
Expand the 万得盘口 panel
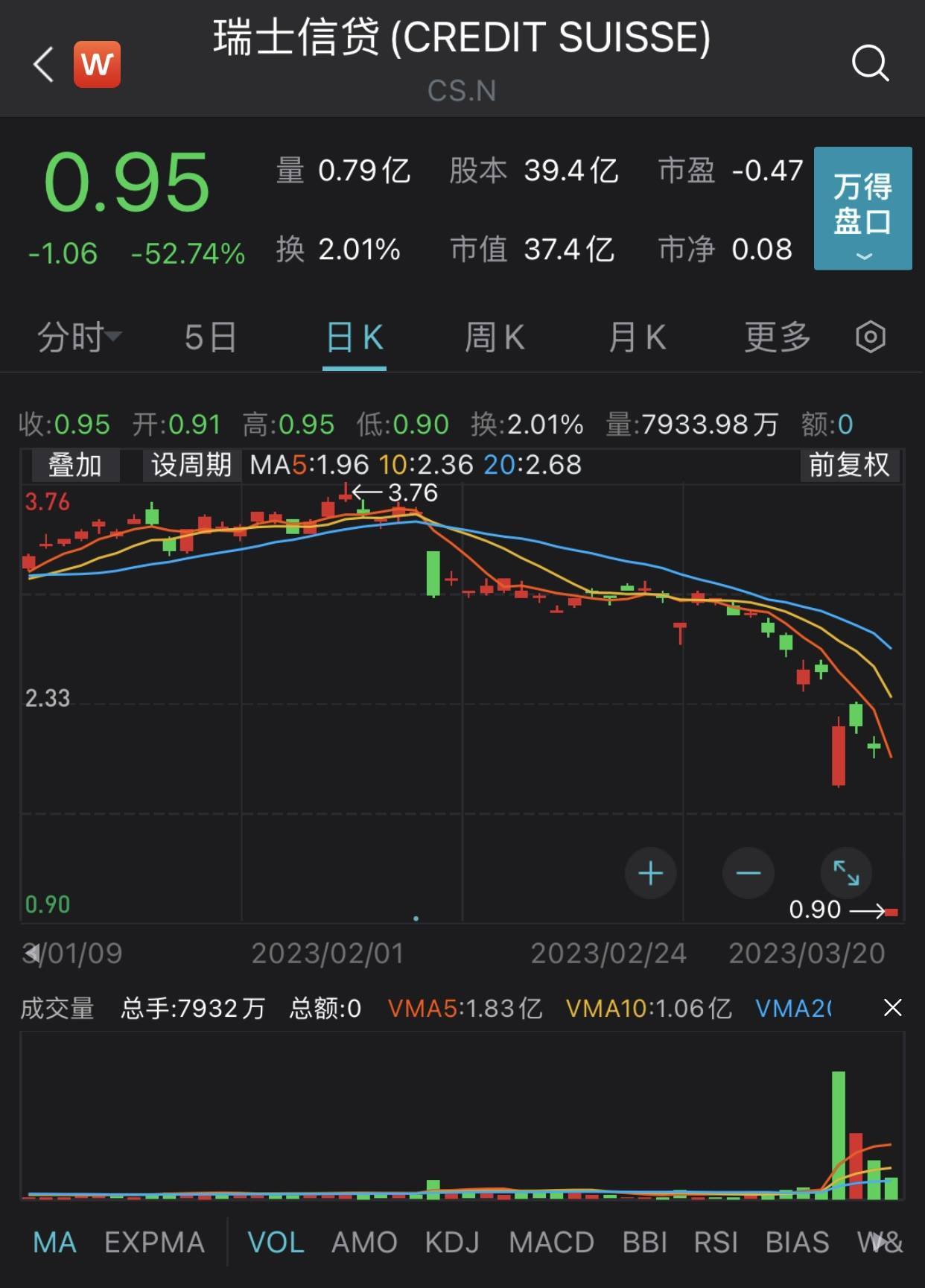862,209
